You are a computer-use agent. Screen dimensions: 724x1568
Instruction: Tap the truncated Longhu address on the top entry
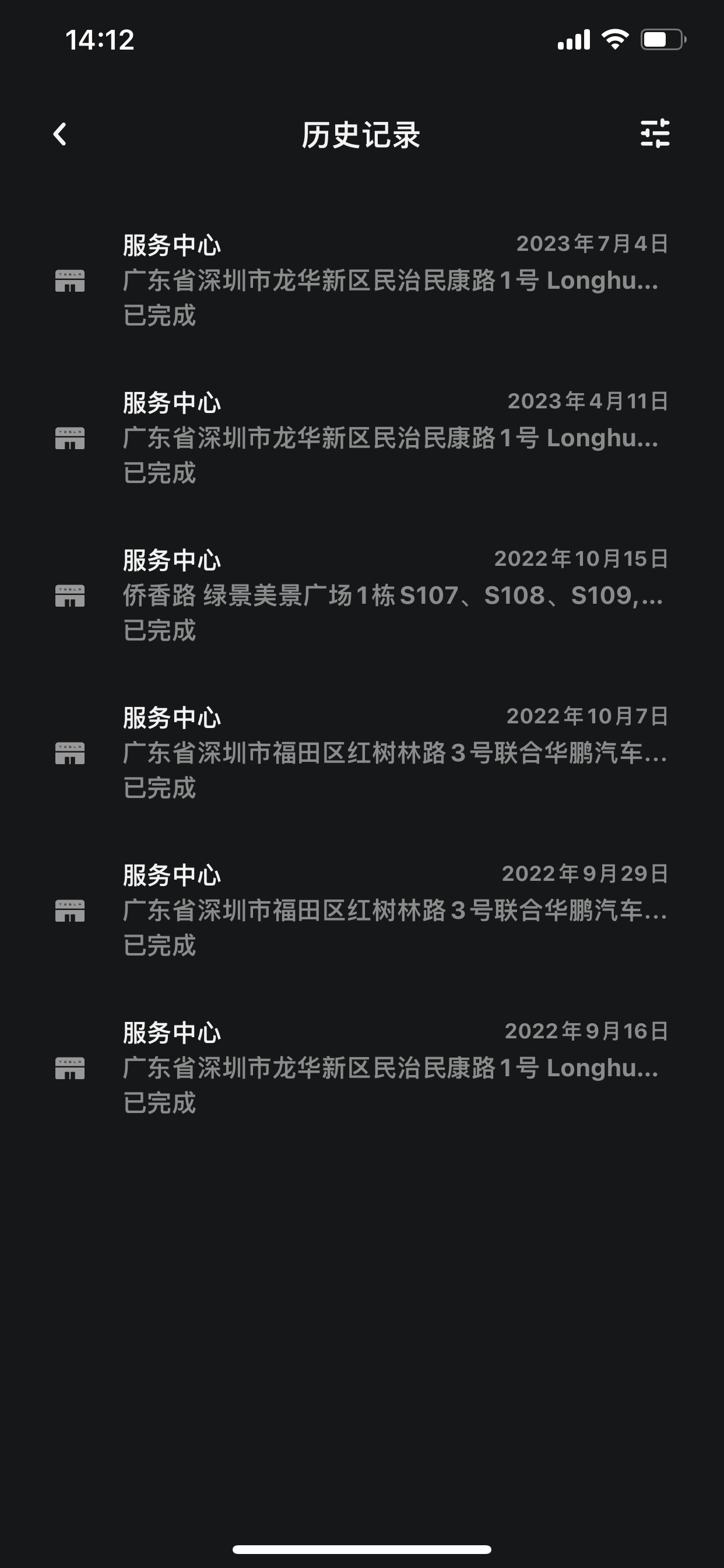click(389, 281)
